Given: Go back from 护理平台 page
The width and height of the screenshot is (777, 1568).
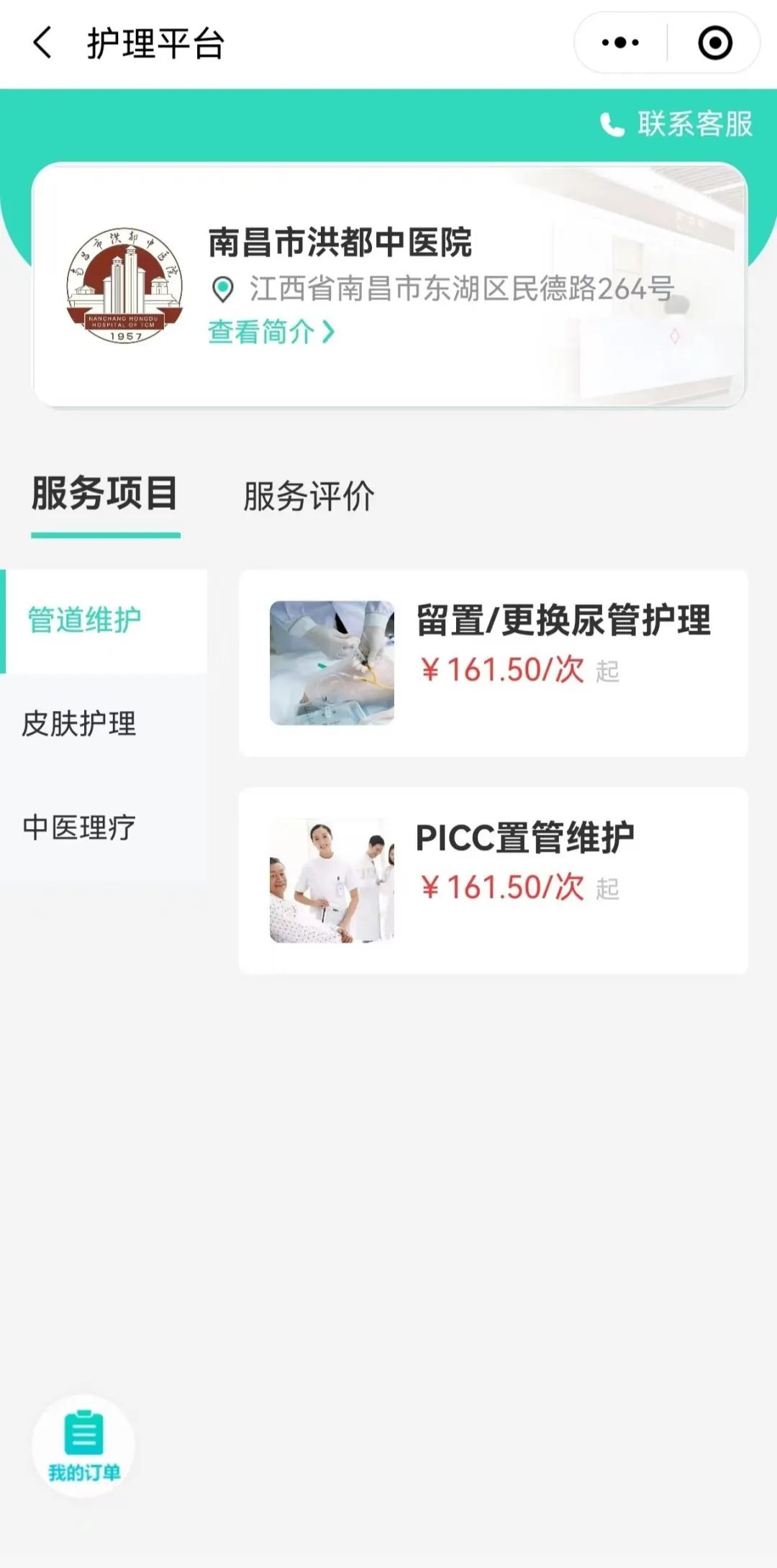Looking at the screenshot, I should point(43,43).
